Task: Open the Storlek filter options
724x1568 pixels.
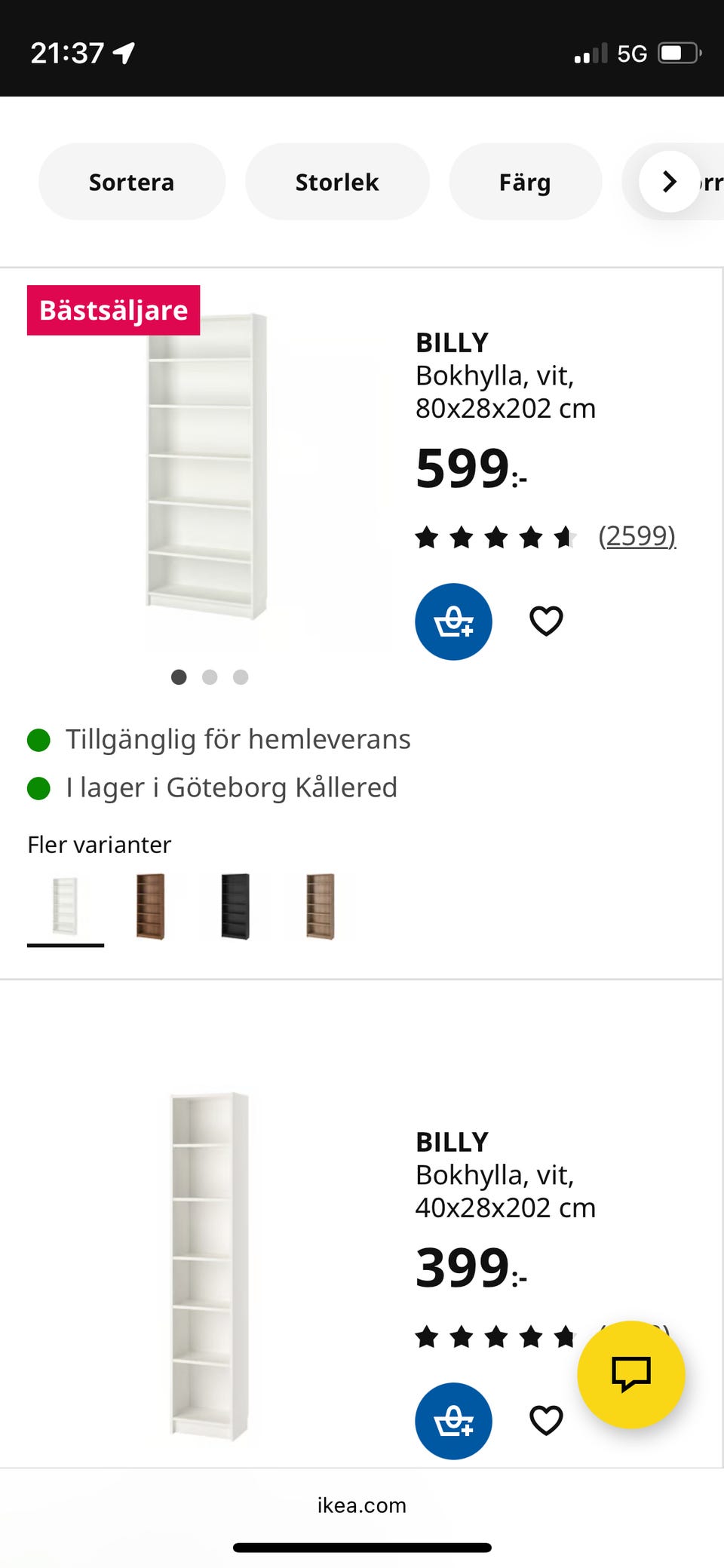Action: [336, 181]
